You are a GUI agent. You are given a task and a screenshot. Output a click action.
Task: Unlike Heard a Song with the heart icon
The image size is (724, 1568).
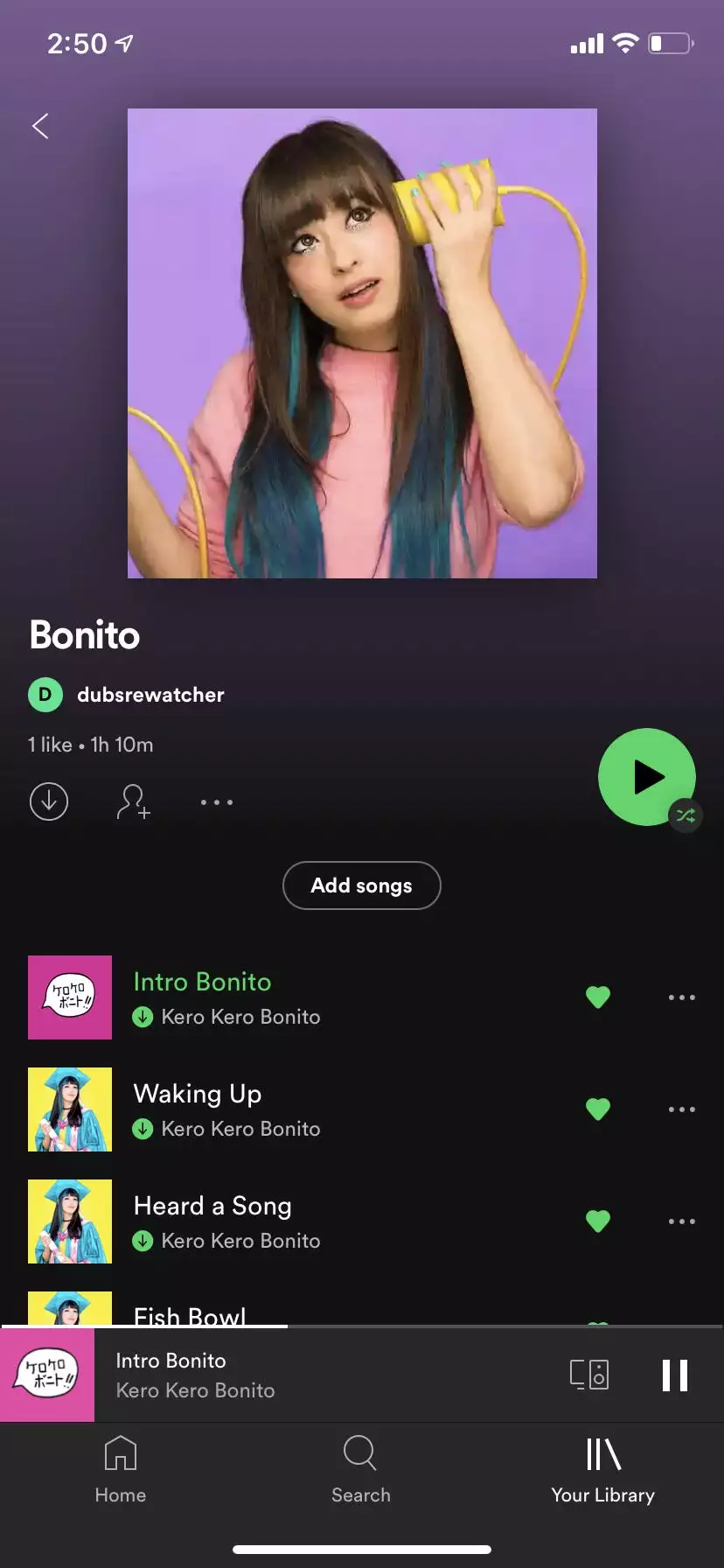click(x=597, y=1221)
